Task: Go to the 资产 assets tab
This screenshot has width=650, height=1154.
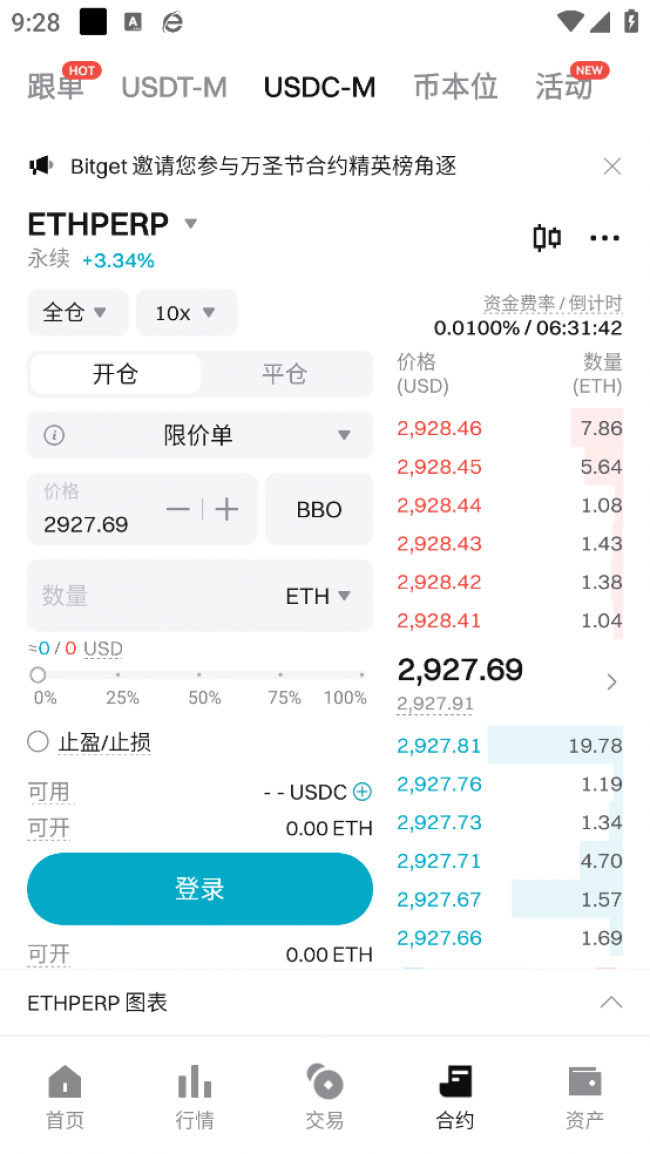Action: pos(584,1096)
